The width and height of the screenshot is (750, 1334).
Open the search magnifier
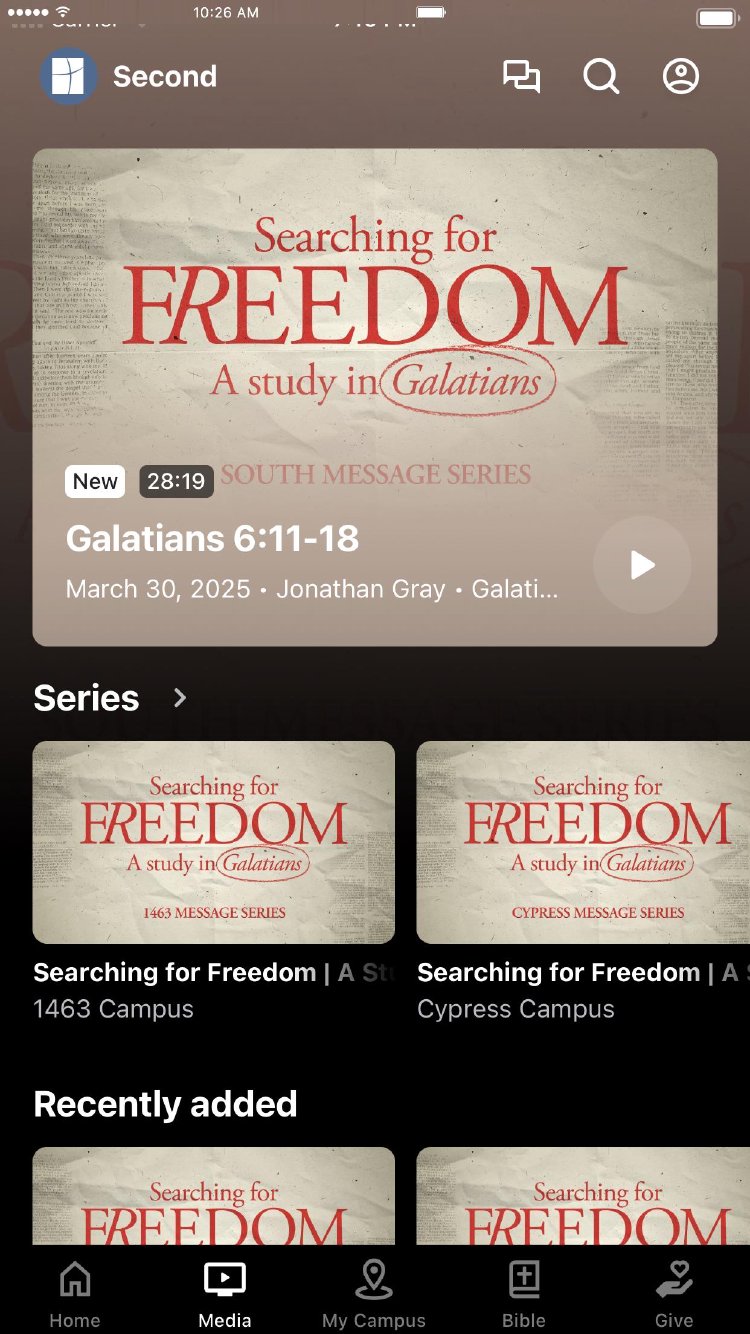[601, 77]
